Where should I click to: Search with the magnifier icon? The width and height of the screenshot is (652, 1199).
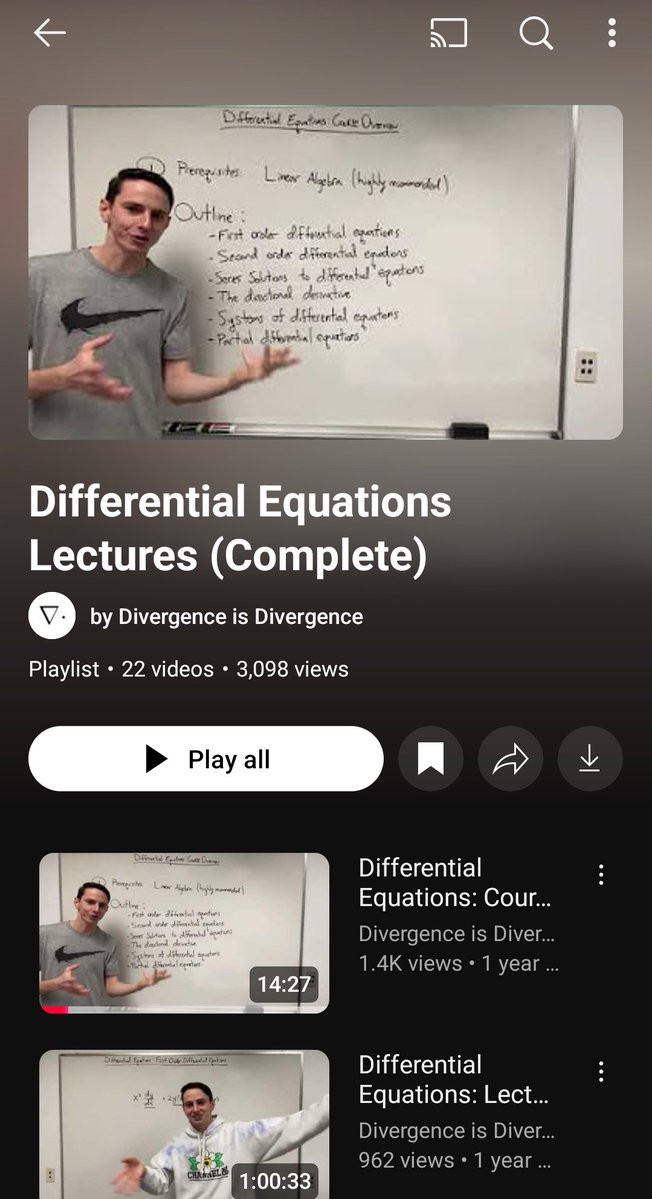[x=536, y=33]
